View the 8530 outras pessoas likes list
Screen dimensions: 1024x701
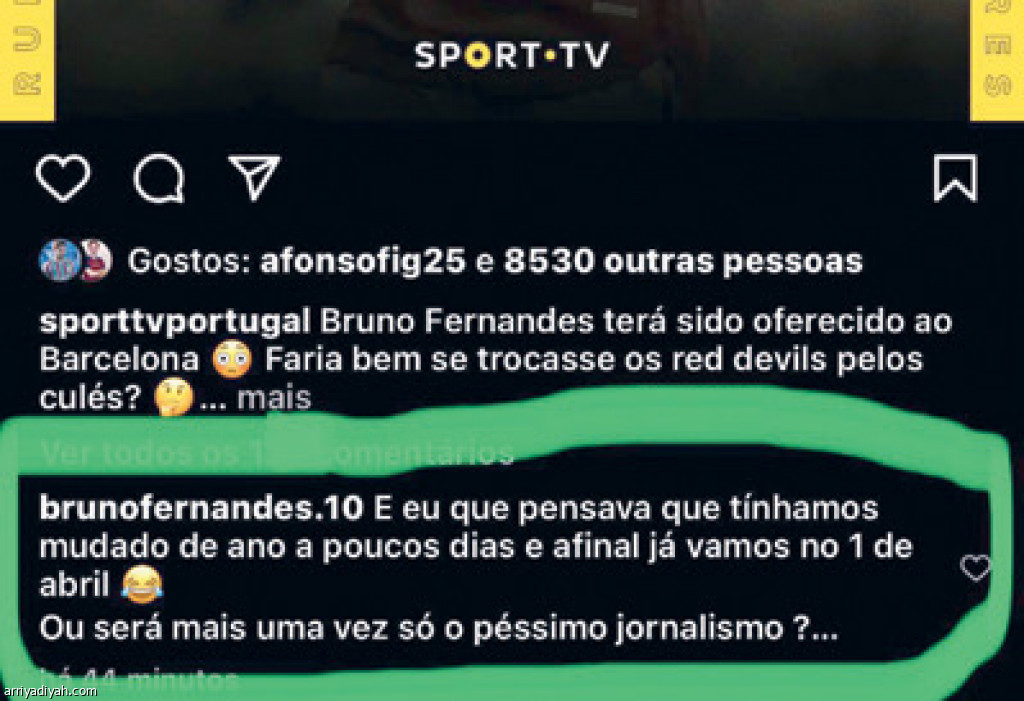coord(683,262)
